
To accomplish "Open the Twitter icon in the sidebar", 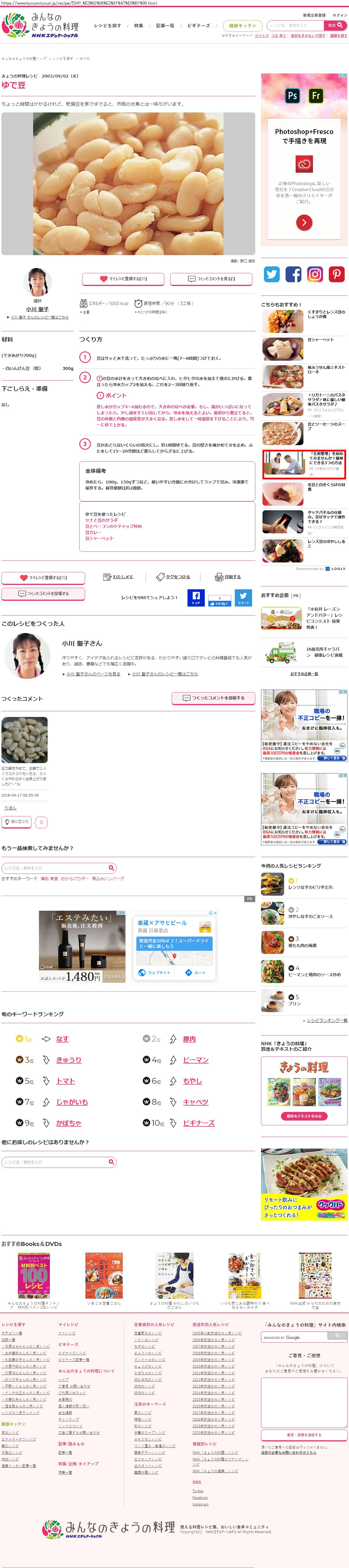I will point(272,274).
